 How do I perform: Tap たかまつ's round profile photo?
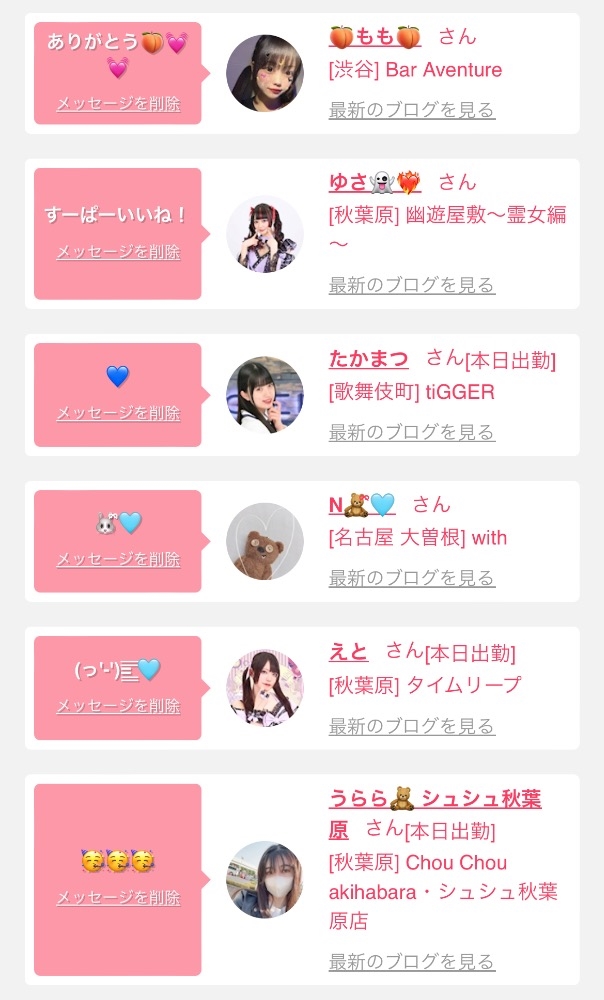click(265, 395)
